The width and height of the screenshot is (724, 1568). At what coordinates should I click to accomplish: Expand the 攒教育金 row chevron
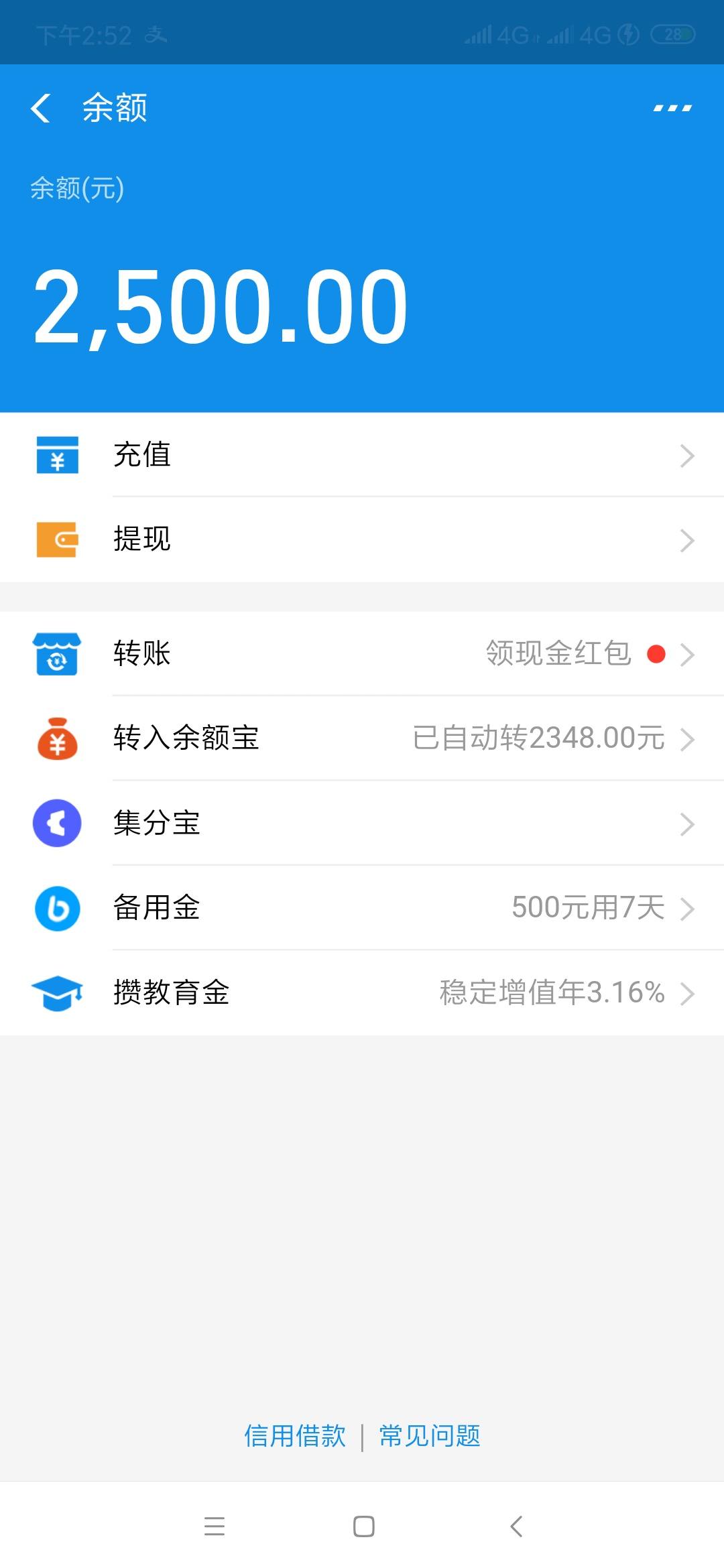(x=688, y=993)
